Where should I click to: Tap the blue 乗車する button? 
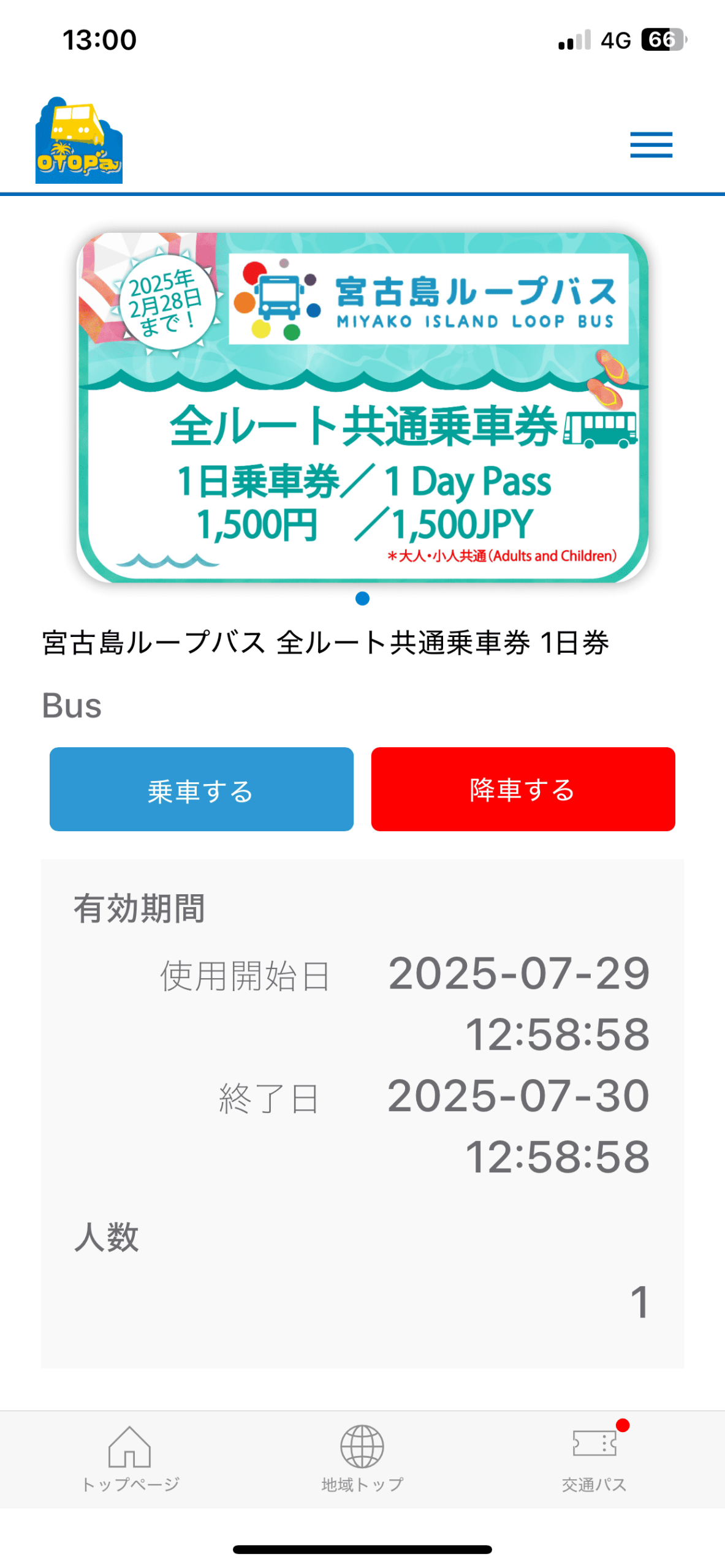pyautogui.click(x=201, y=788)
